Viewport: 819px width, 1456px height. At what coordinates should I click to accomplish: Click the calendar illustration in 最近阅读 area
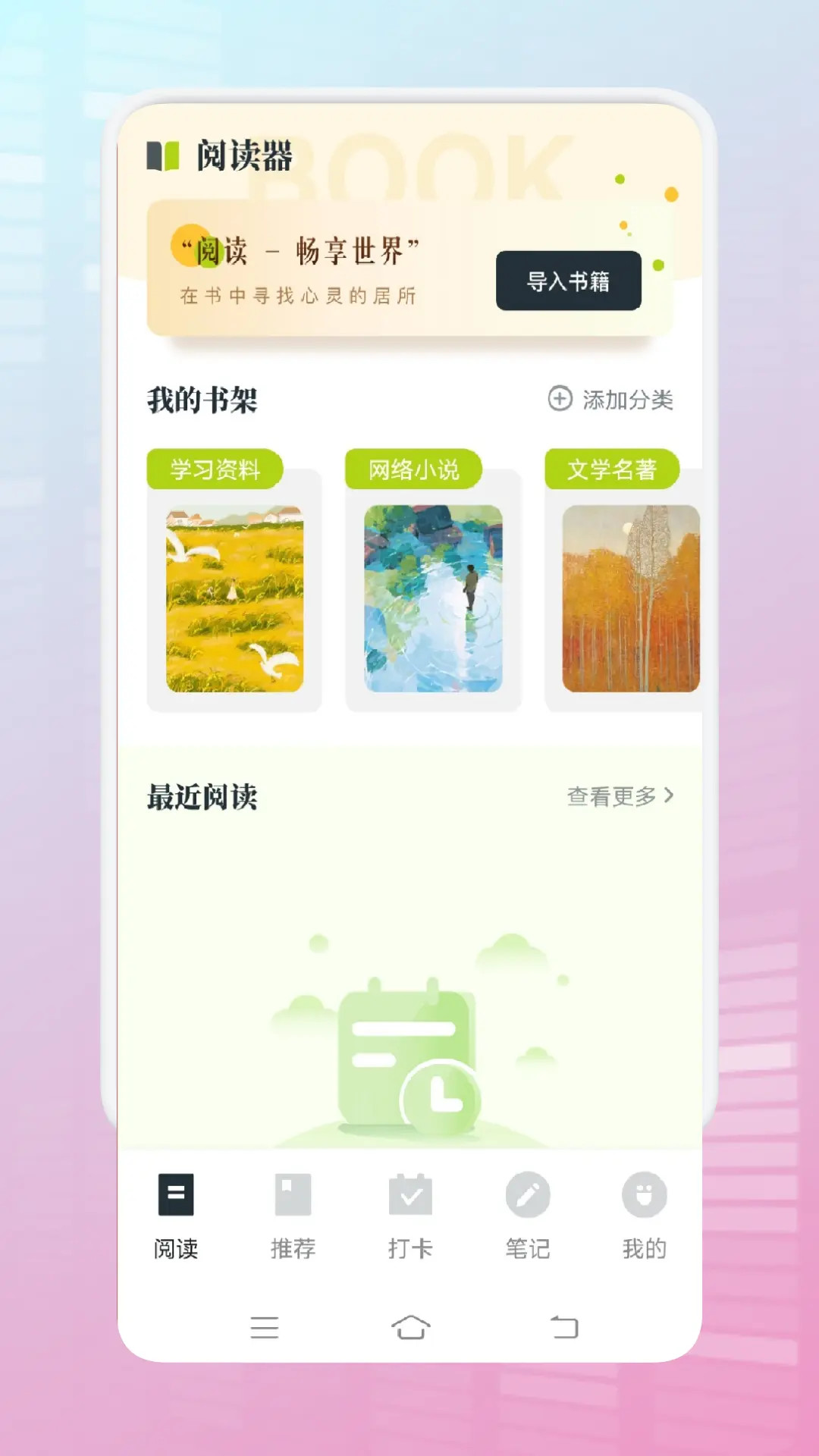[409, 1054]
